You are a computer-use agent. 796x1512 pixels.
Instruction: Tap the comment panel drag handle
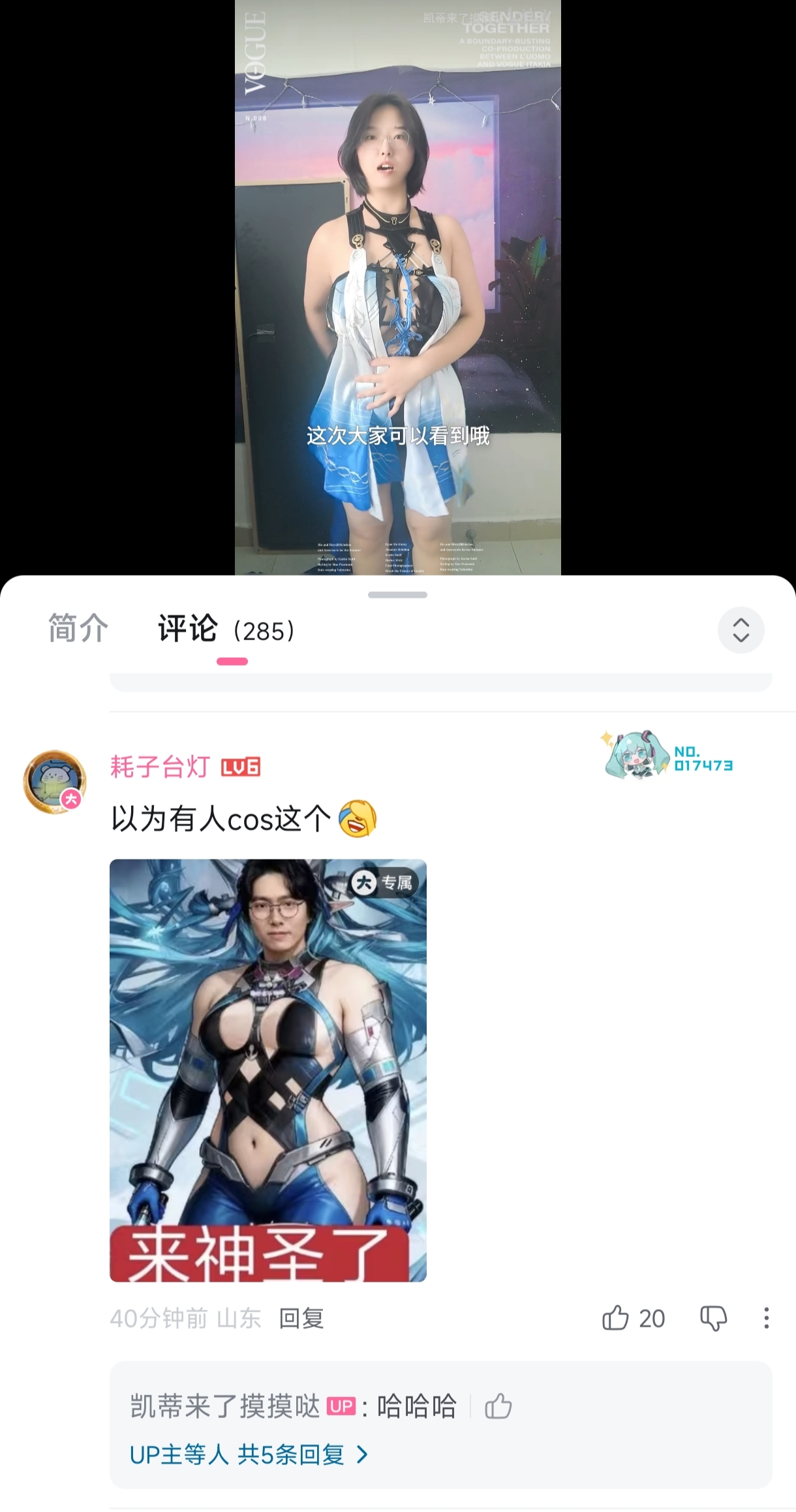click(397, 594)
